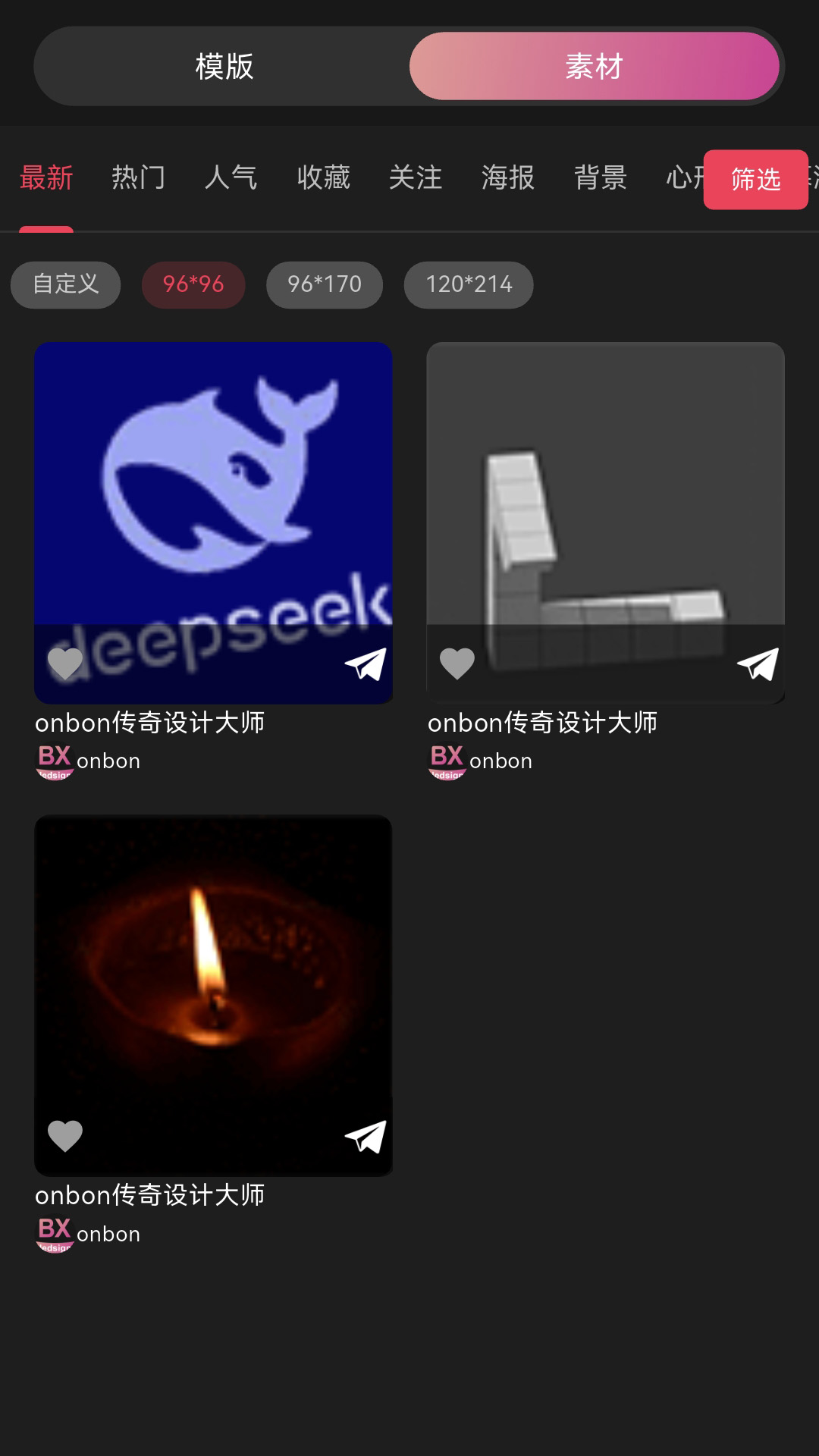The width and height of the screenshot is (819, 1456).
Task: Open onbon传奇设计大师 title of deepseek material
Action: [x=150, y=723]
